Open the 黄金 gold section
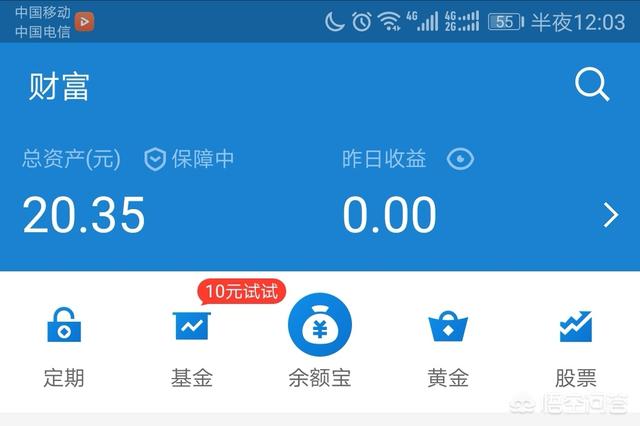The width and height of the screenshot is (640, 426). [x=448, y=345]
